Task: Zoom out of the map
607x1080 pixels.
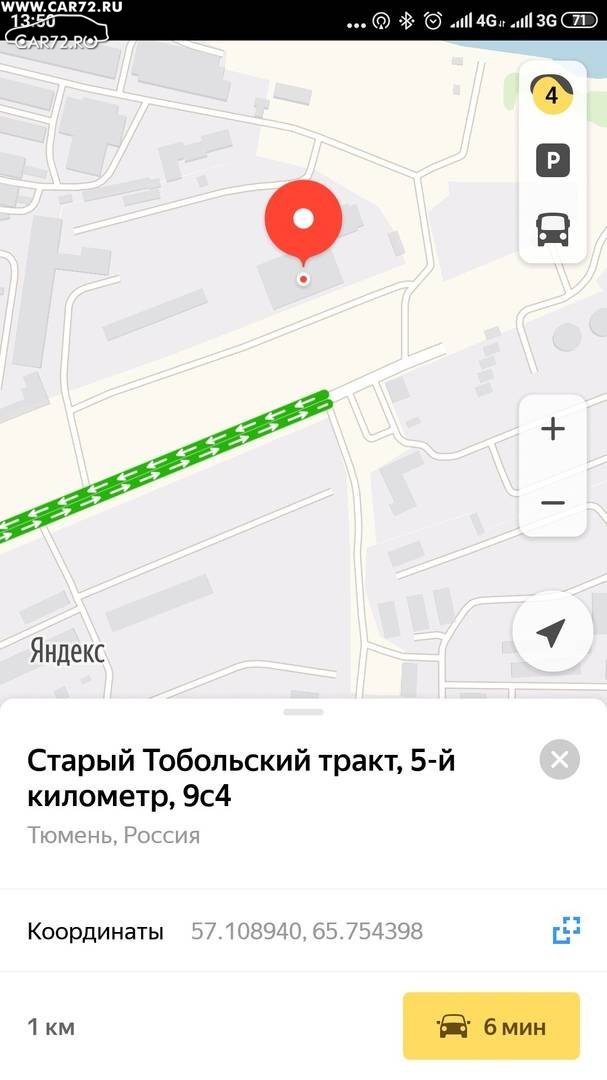Action: 553,503
